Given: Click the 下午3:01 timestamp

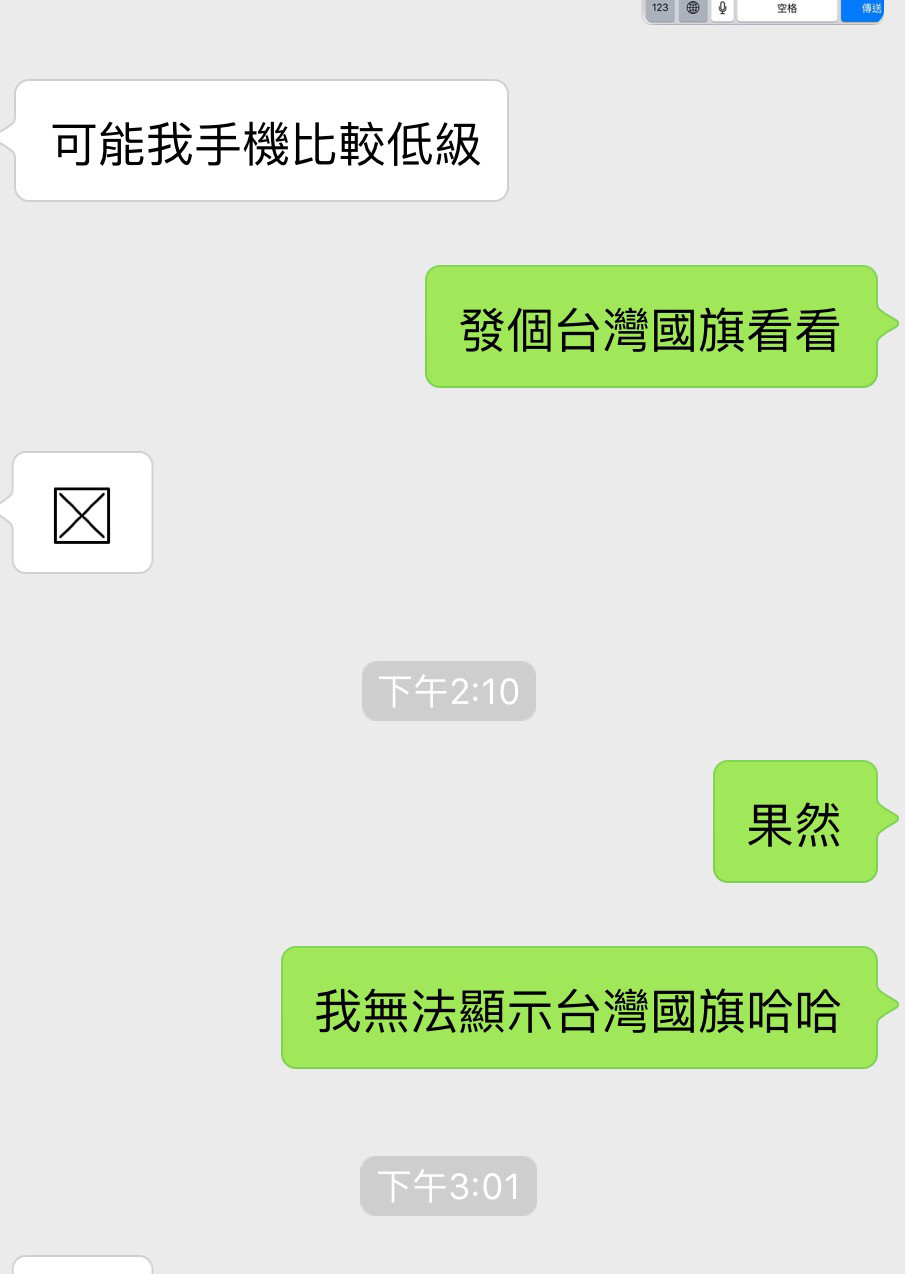Looking at the screenshot, I should tap(448, 1185).
